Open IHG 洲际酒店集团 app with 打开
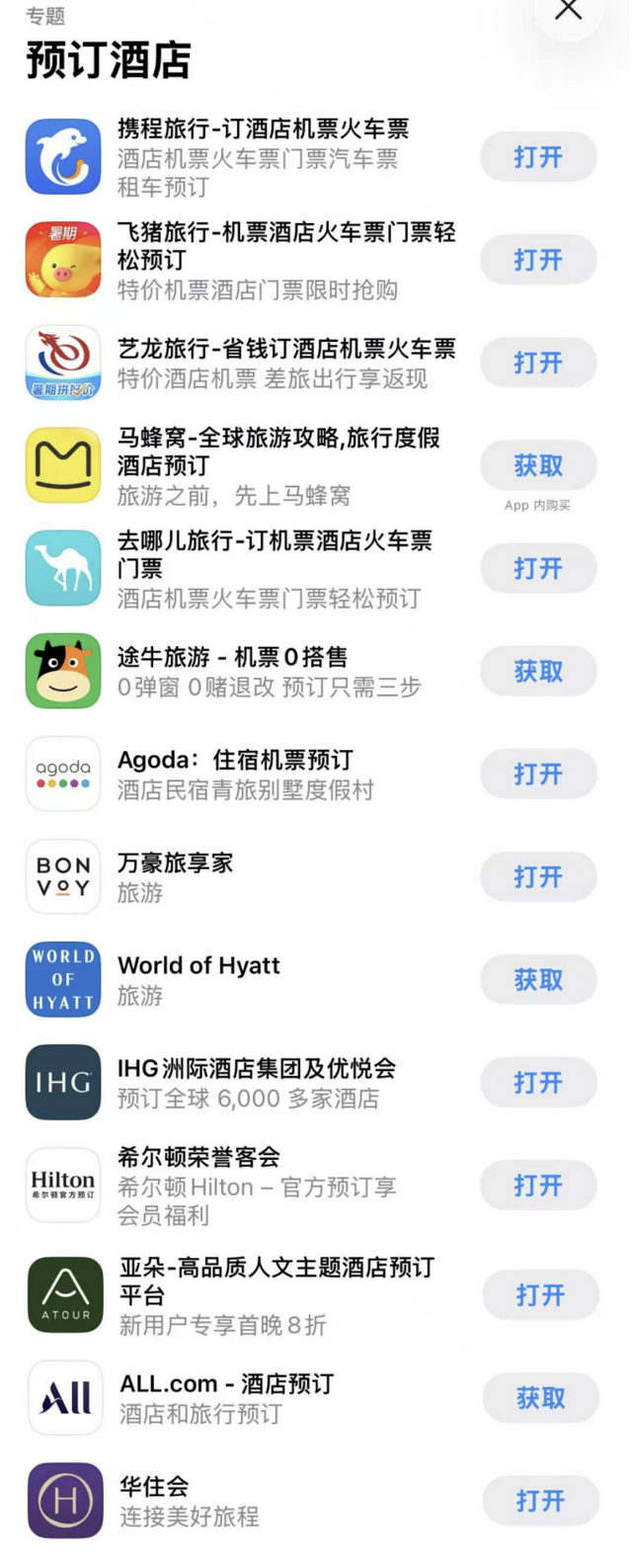Screen dimensions: 632x1568 tap(538, 1082)
